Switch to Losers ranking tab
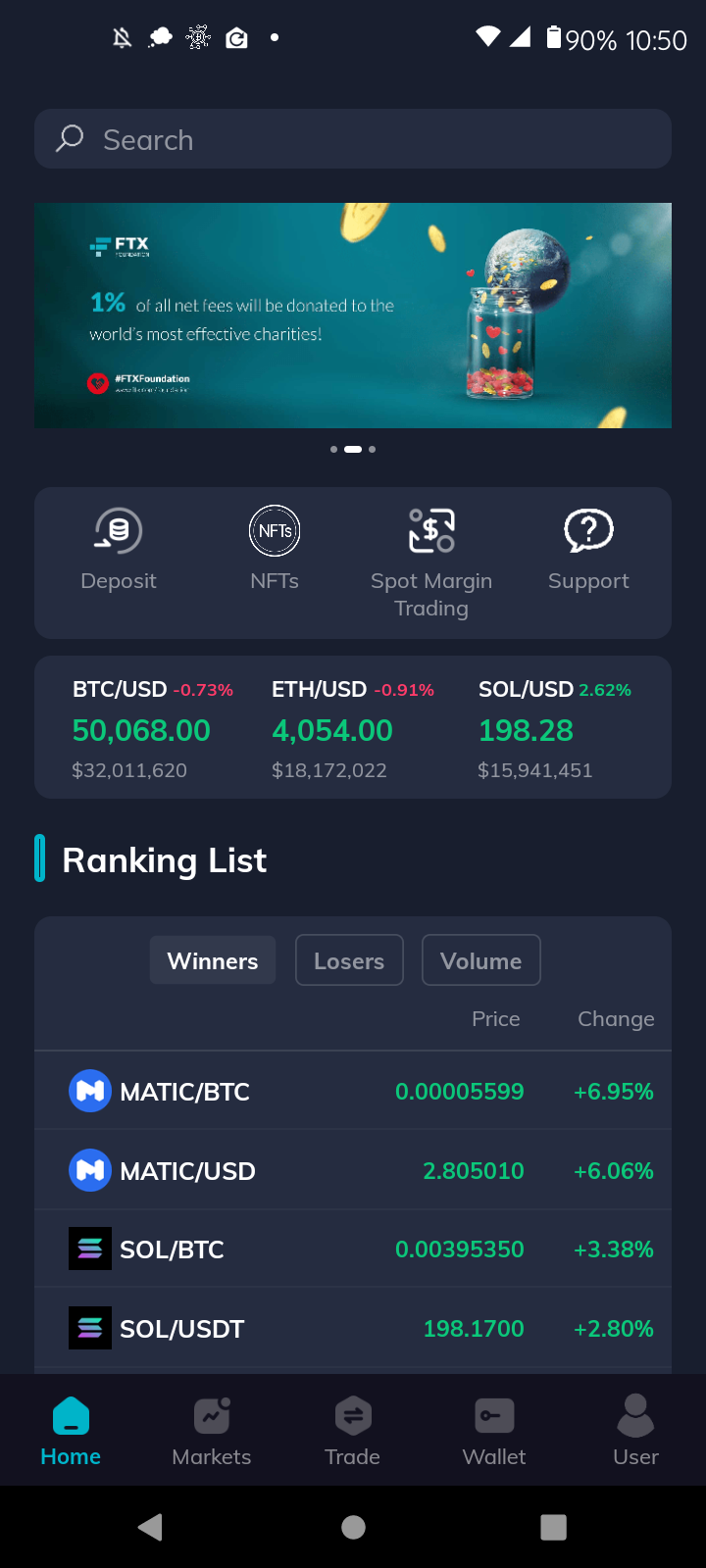Screen dimensions: 706x1568 point(349,960)
